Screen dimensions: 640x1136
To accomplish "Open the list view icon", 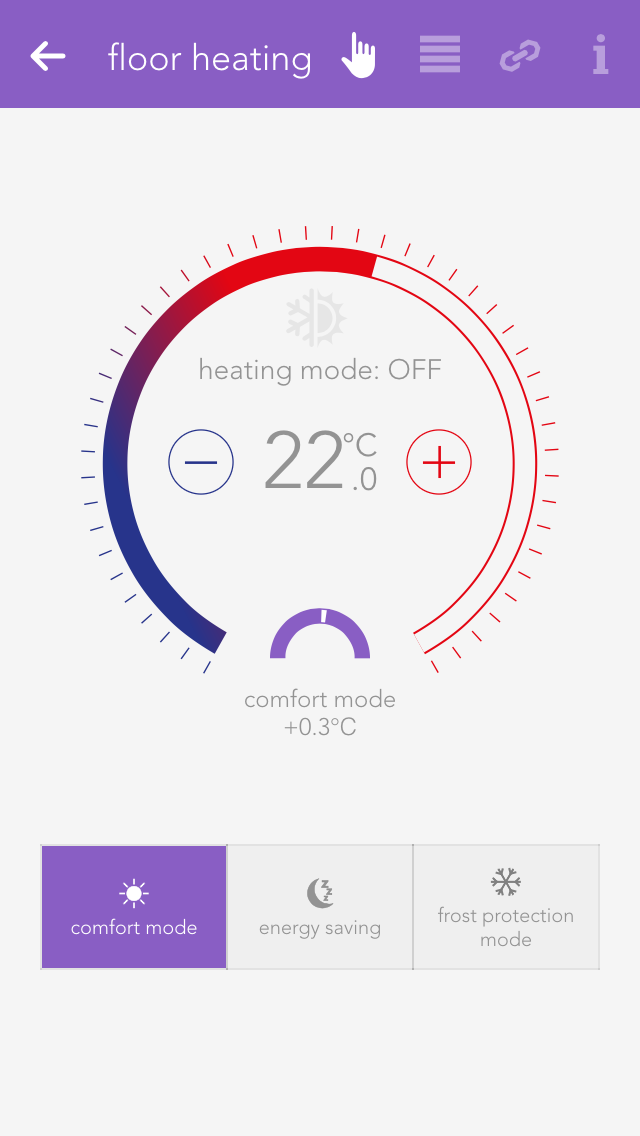I will pyautogui.click(x=440, y=55).
